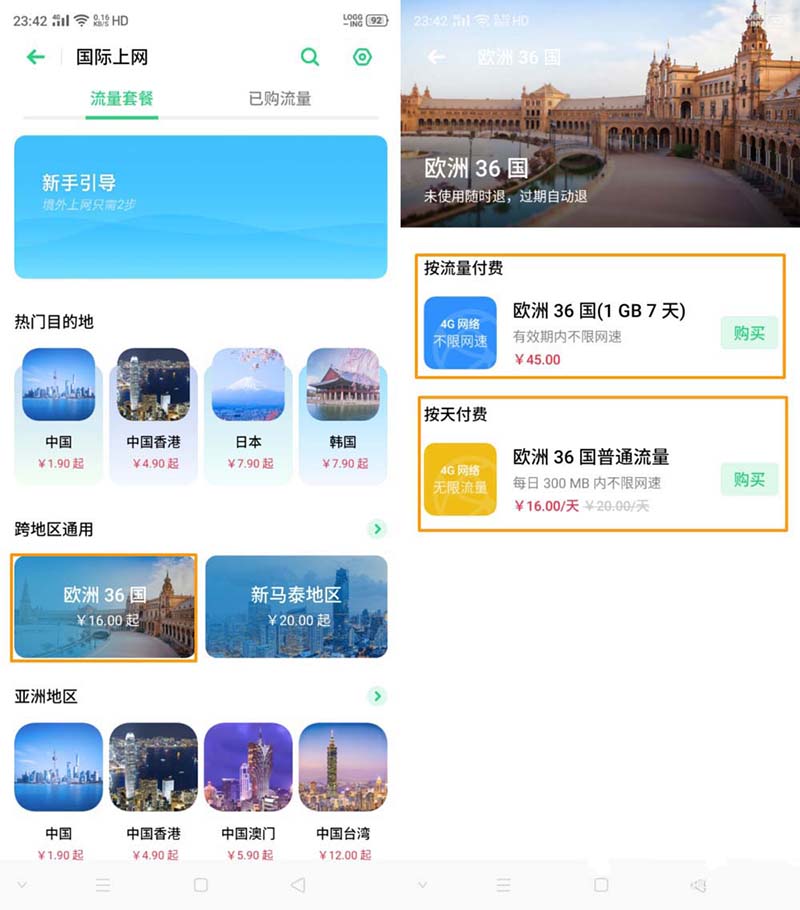The width and height of the screenshot is (800, 910).
Task: Switch to the 已购流量 tab
Action: [x=280, y=99]
